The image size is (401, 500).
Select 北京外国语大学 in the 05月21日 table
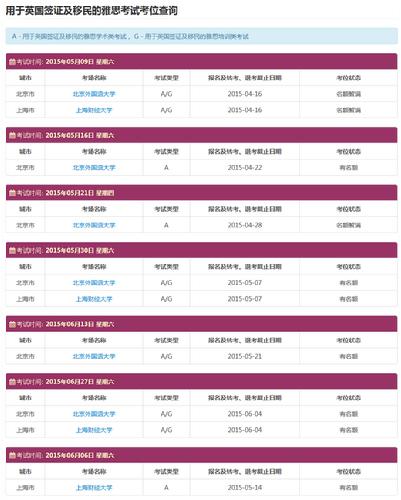click(x=94, y=225)
